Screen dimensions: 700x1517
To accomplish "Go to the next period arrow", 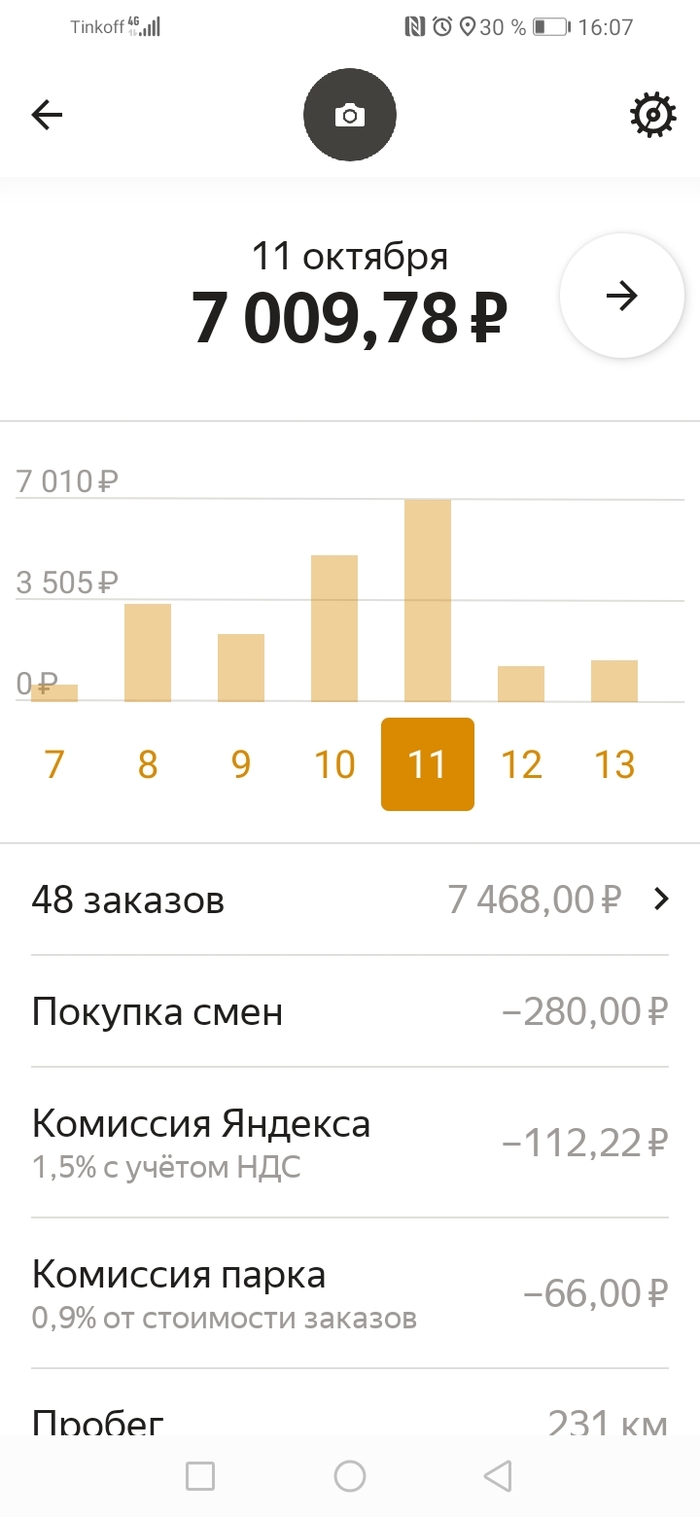I will click(621, 296).
